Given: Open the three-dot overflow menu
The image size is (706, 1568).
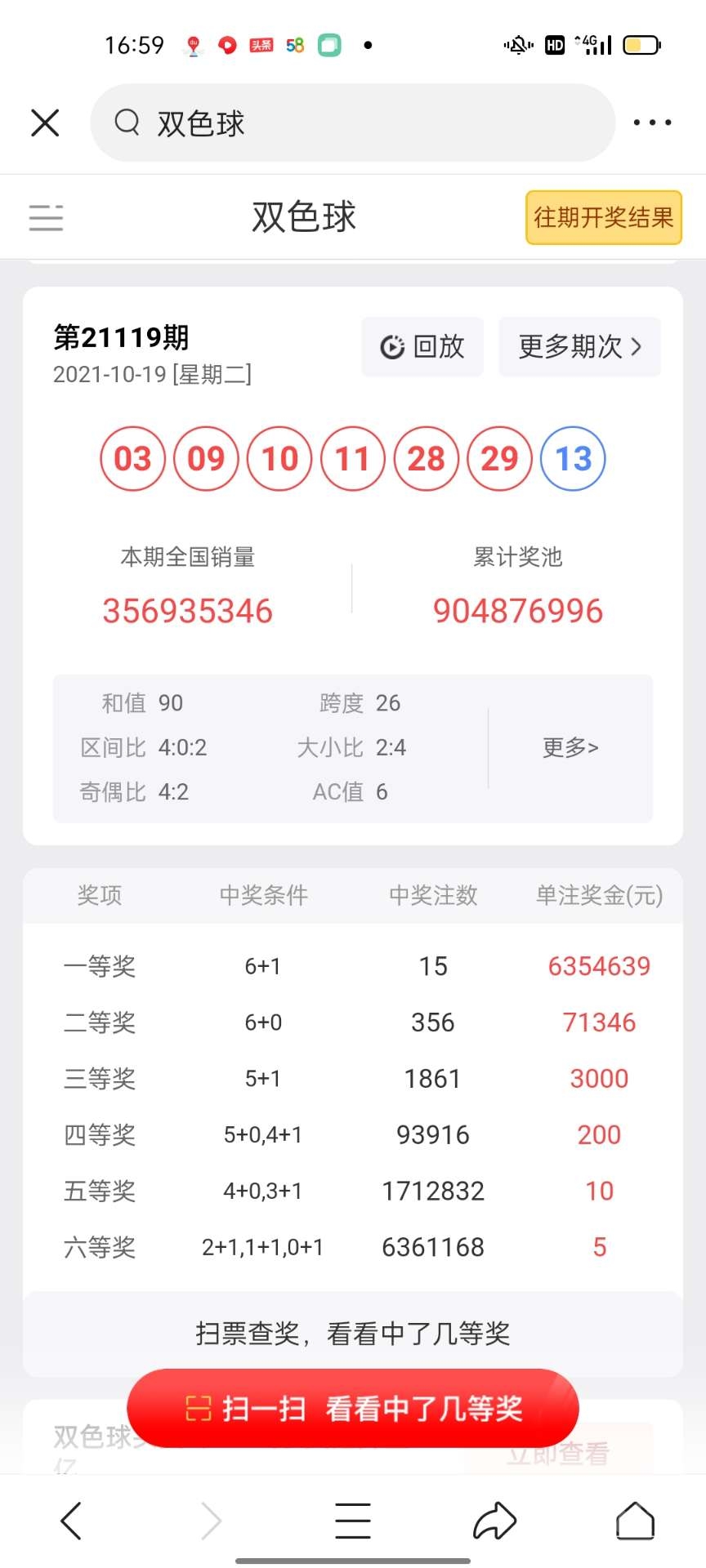Looking at the screenshot, I should tap(652, 123).
